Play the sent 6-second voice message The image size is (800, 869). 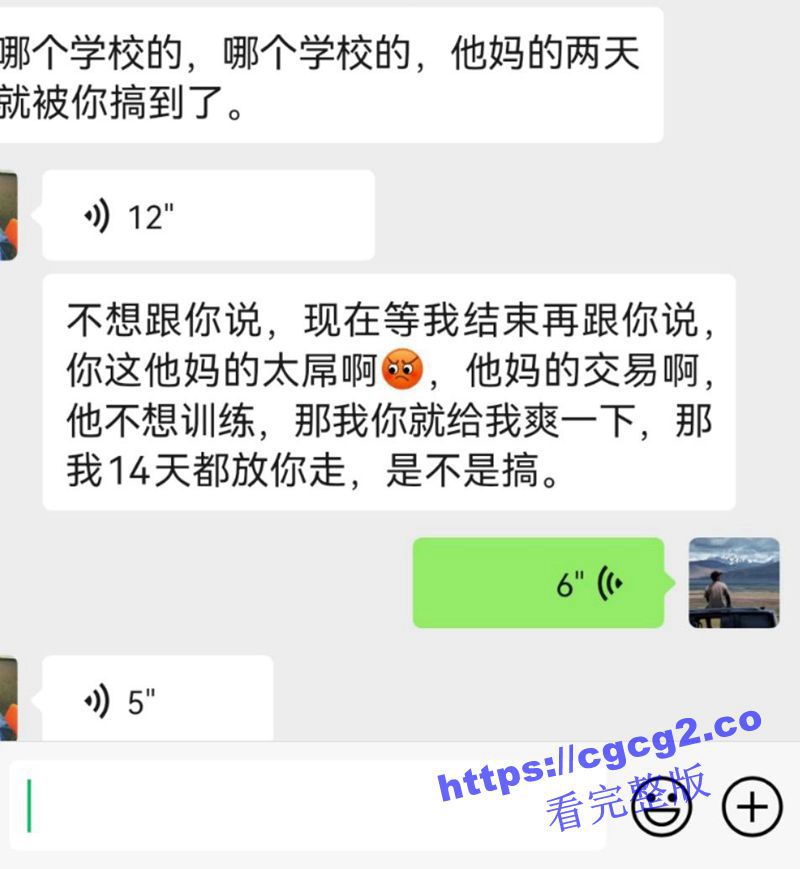pyautogui.click(x=538, y=583)
